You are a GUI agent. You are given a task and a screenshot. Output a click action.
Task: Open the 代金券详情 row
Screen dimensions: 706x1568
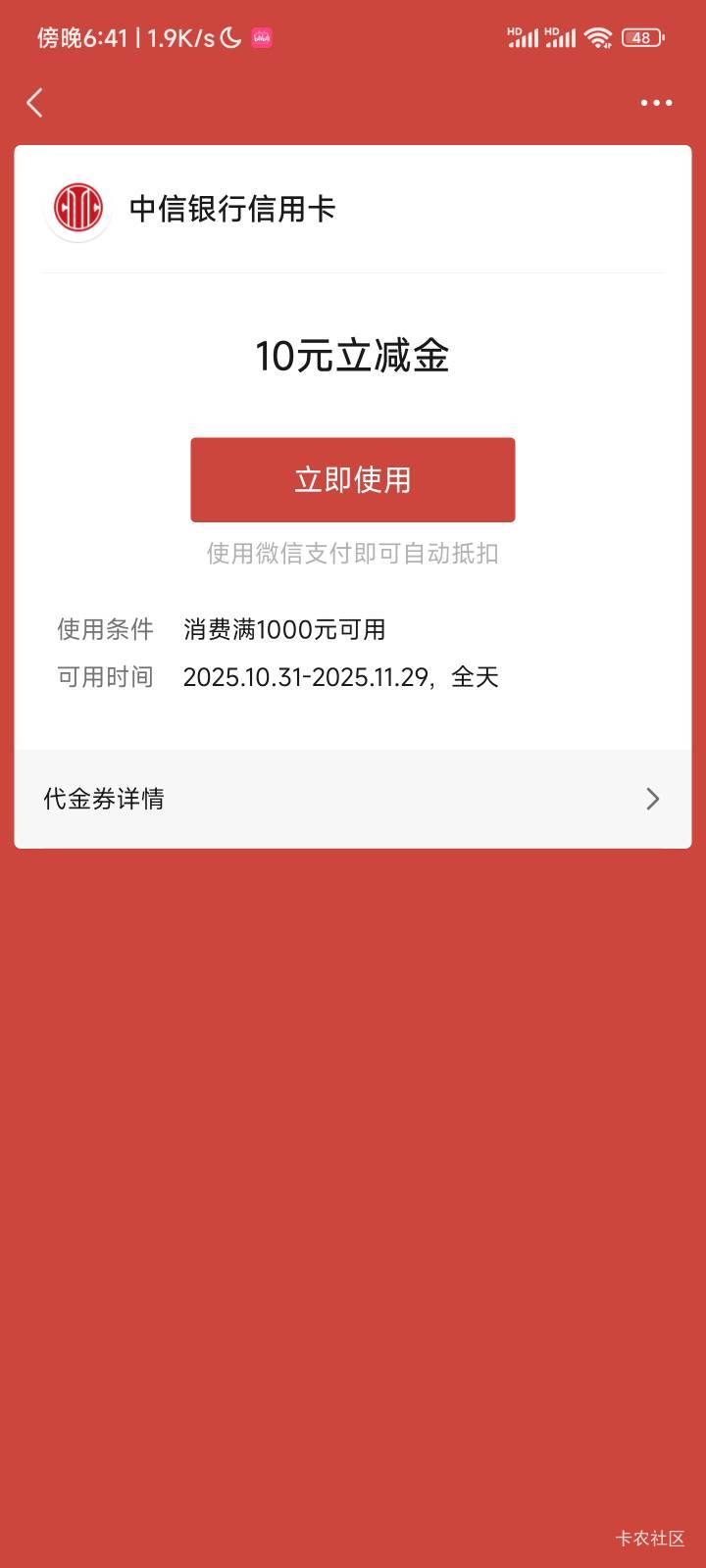click(352, 799)
